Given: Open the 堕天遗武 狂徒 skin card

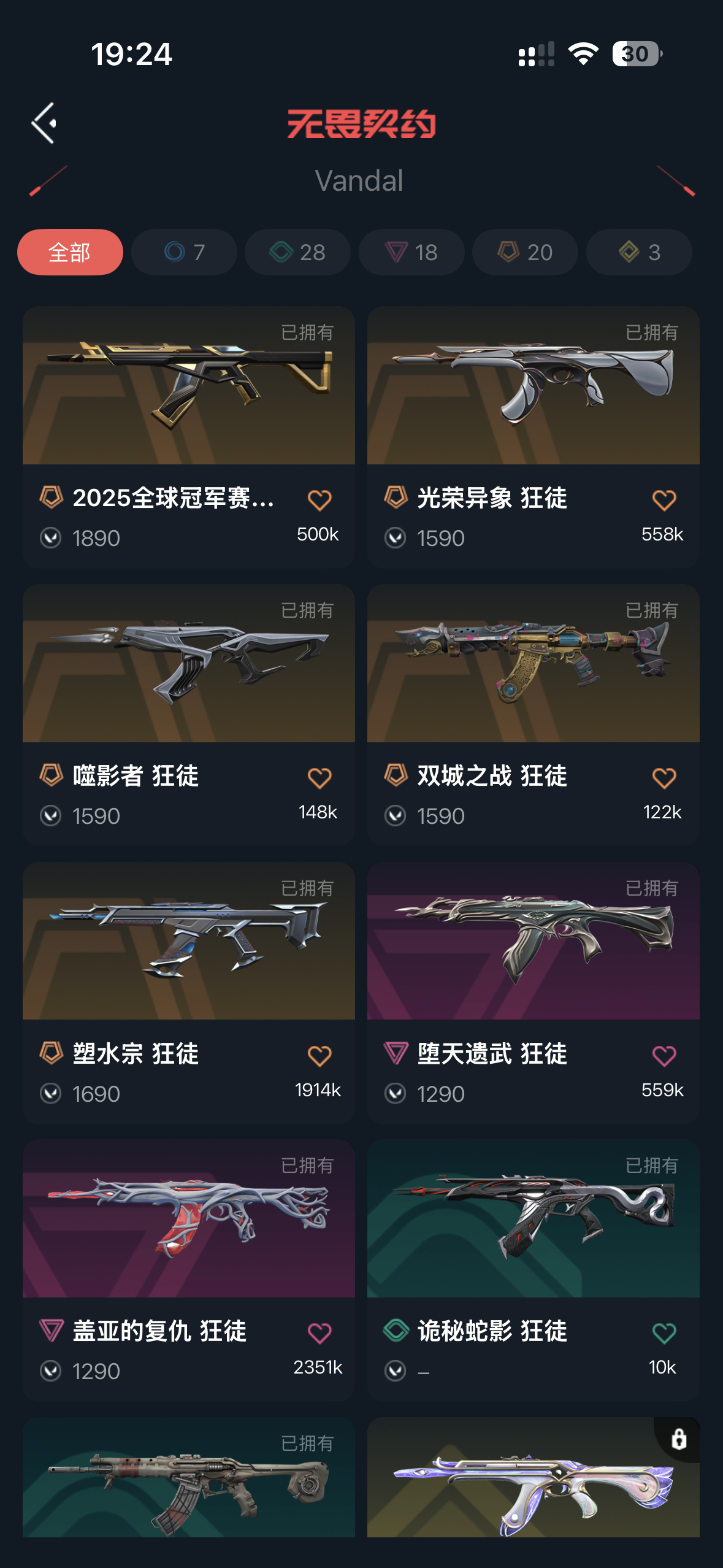Looking at the screenshot, I should (533, 941).
